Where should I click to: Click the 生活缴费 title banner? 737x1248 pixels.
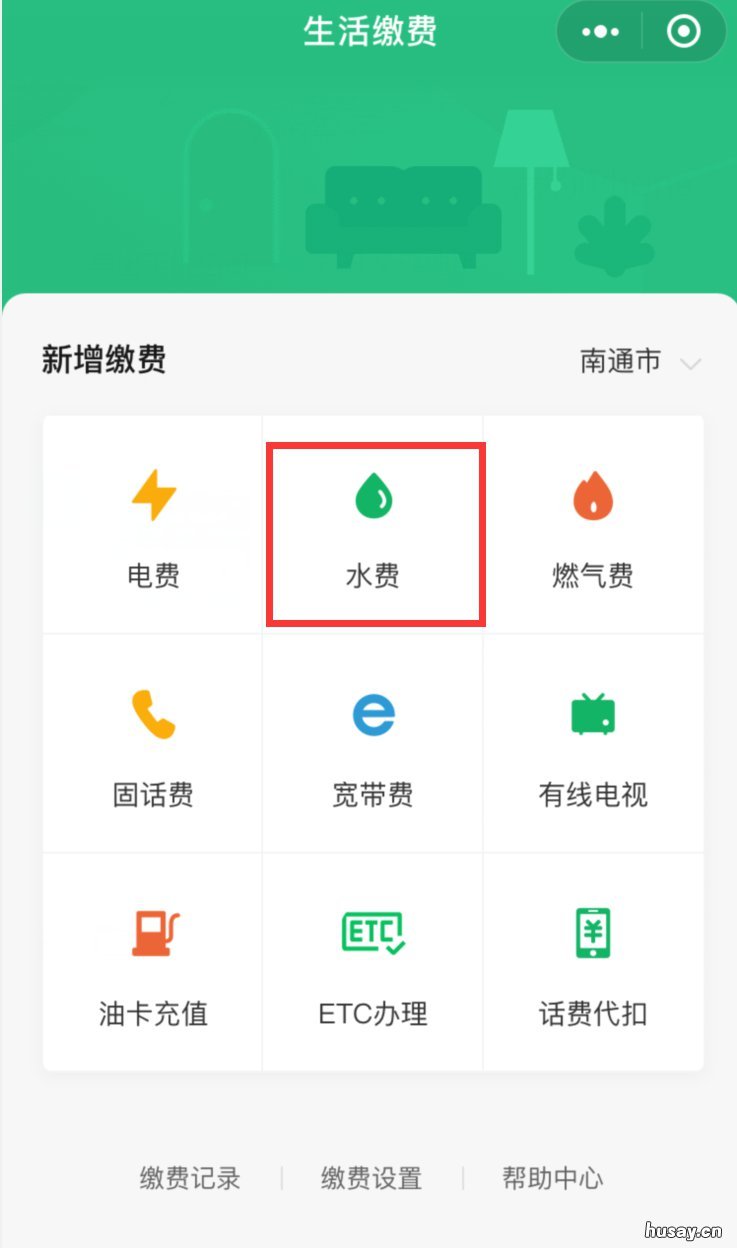pyautogui.click(x=370, y=31)
